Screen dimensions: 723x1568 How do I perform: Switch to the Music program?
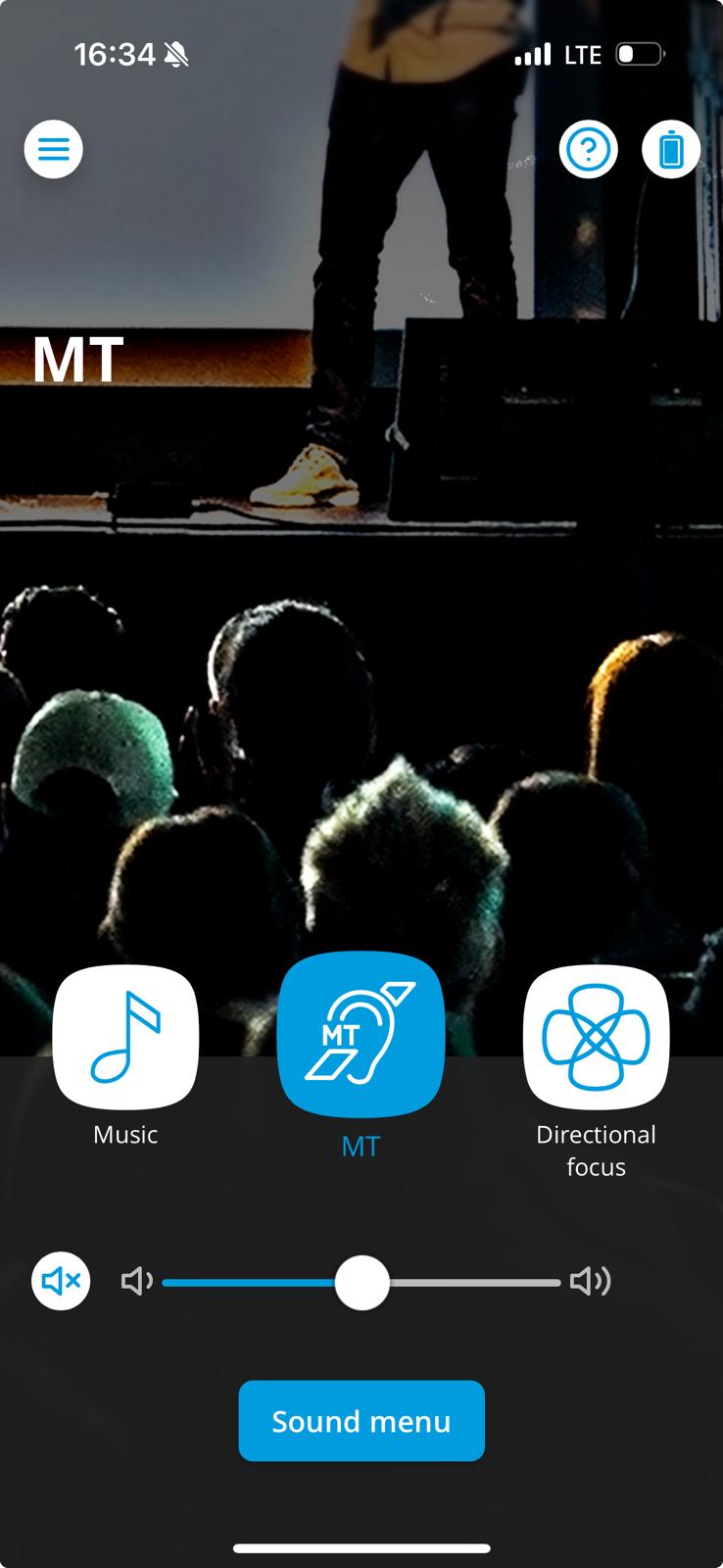(125, 1037)
